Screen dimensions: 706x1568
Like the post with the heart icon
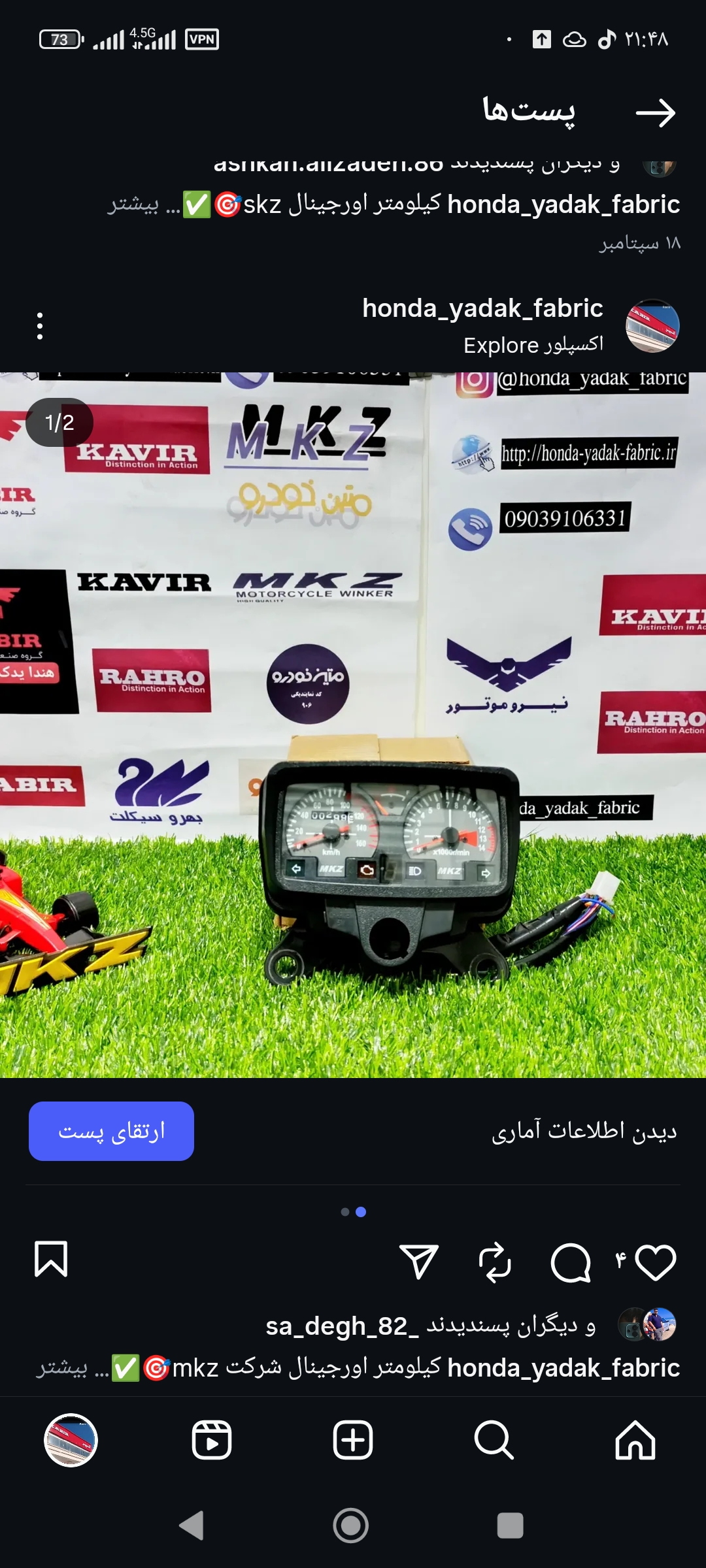pyautogui.click(x=655, y=1262)
